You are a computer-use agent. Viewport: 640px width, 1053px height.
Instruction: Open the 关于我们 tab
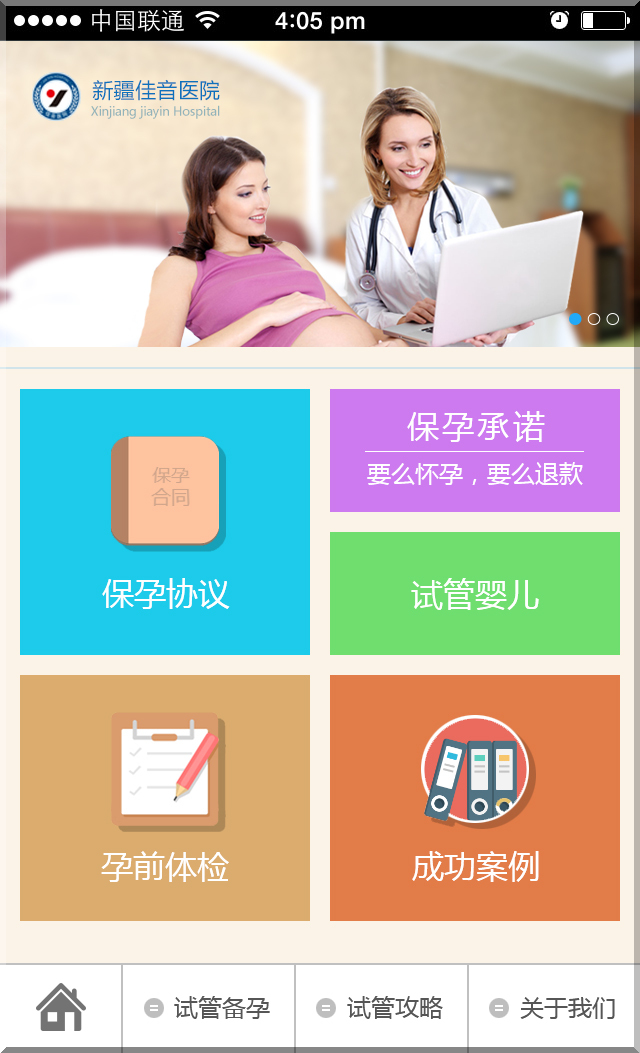[x=554, y=1008]
